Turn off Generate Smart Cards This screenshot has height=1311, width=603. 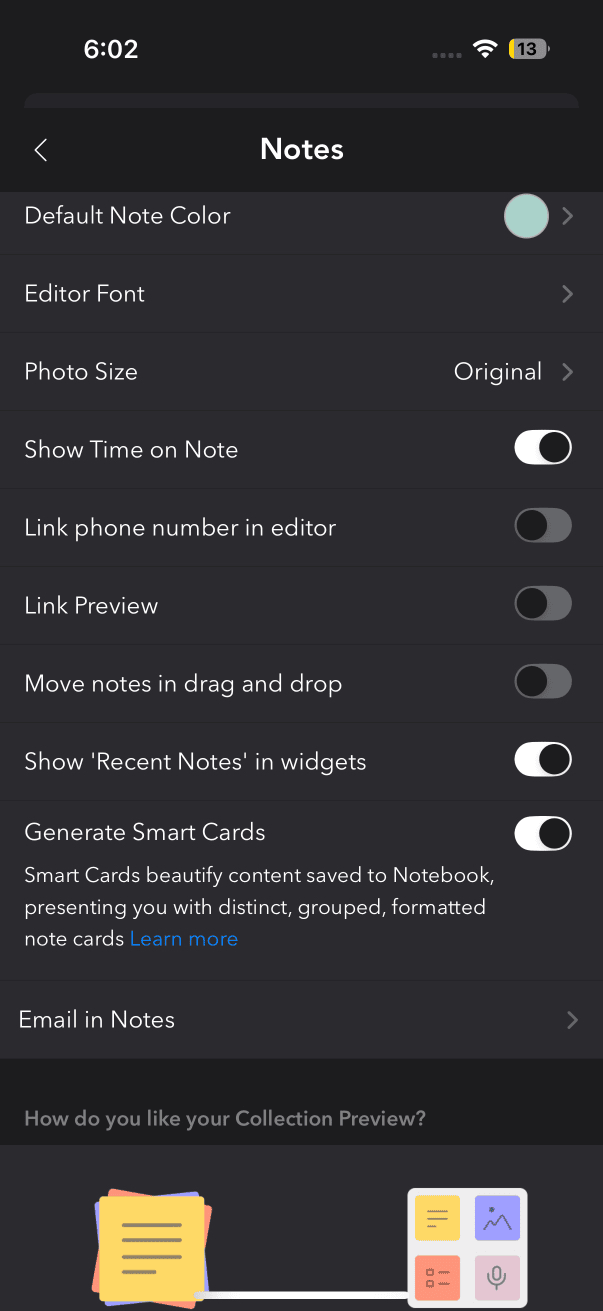point(543,834)
